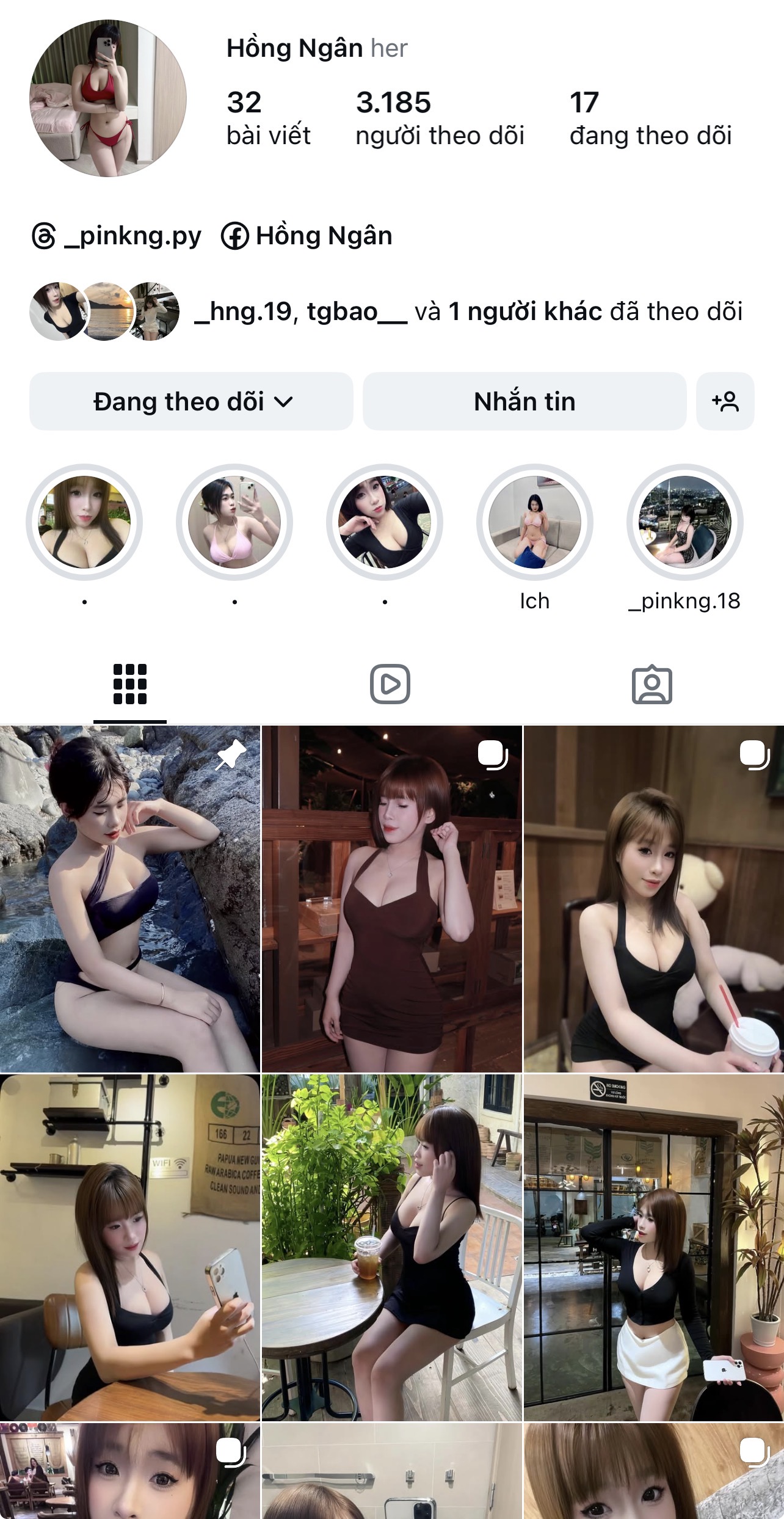See mutual followers _hng.19 and tgbao__
The image size is (784, 1519).
pos(468,311)
